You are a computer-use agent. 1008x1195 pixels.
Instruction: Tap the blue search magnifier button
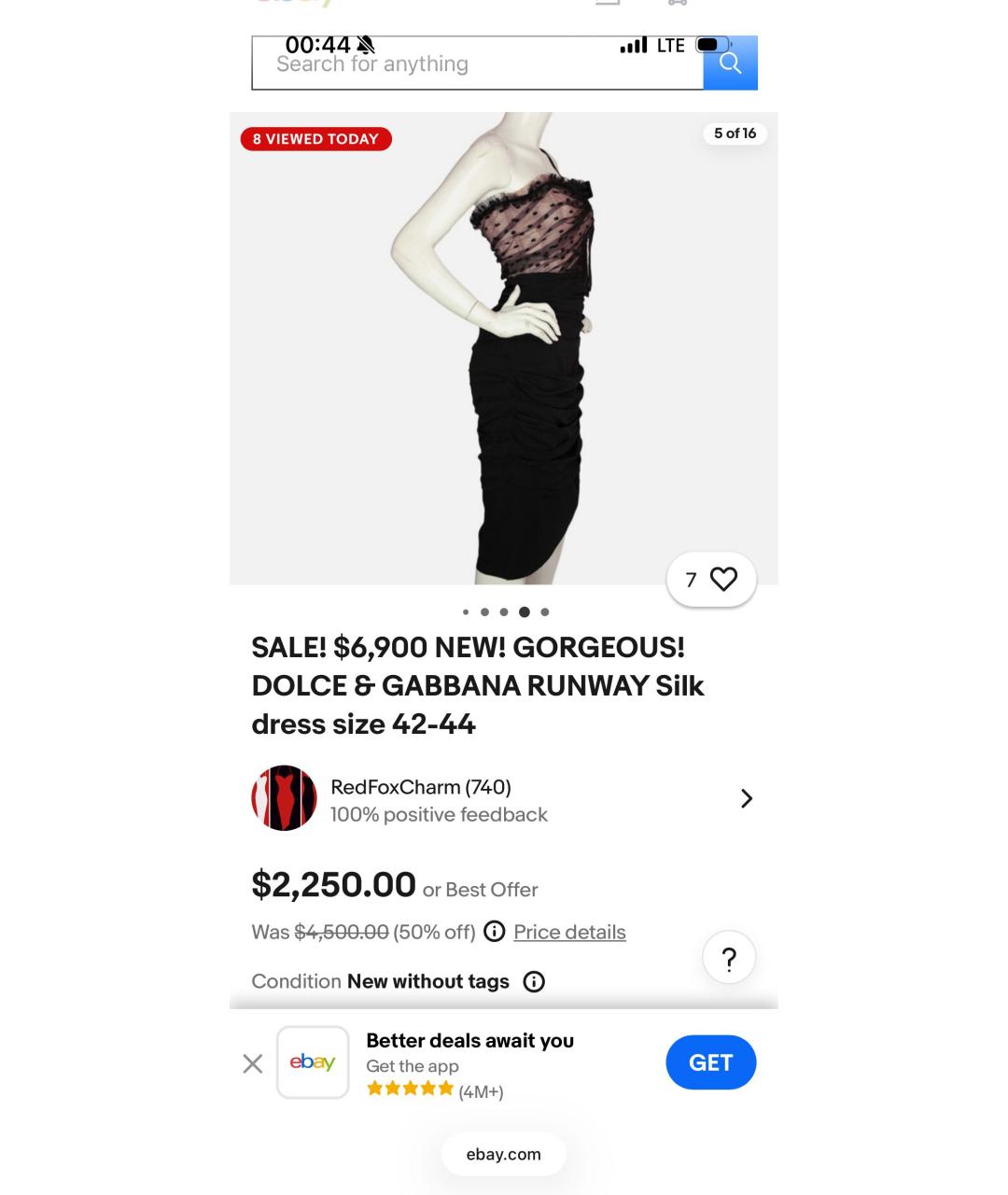[x=730, y=63]
